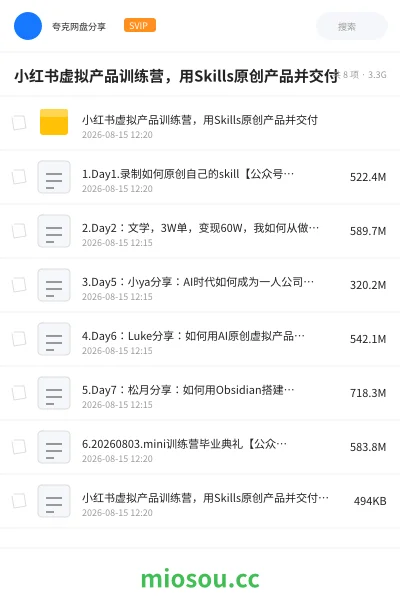
Task: Open the 小红书虚拟产品训练营 folder
Action: tap(200, 123)
